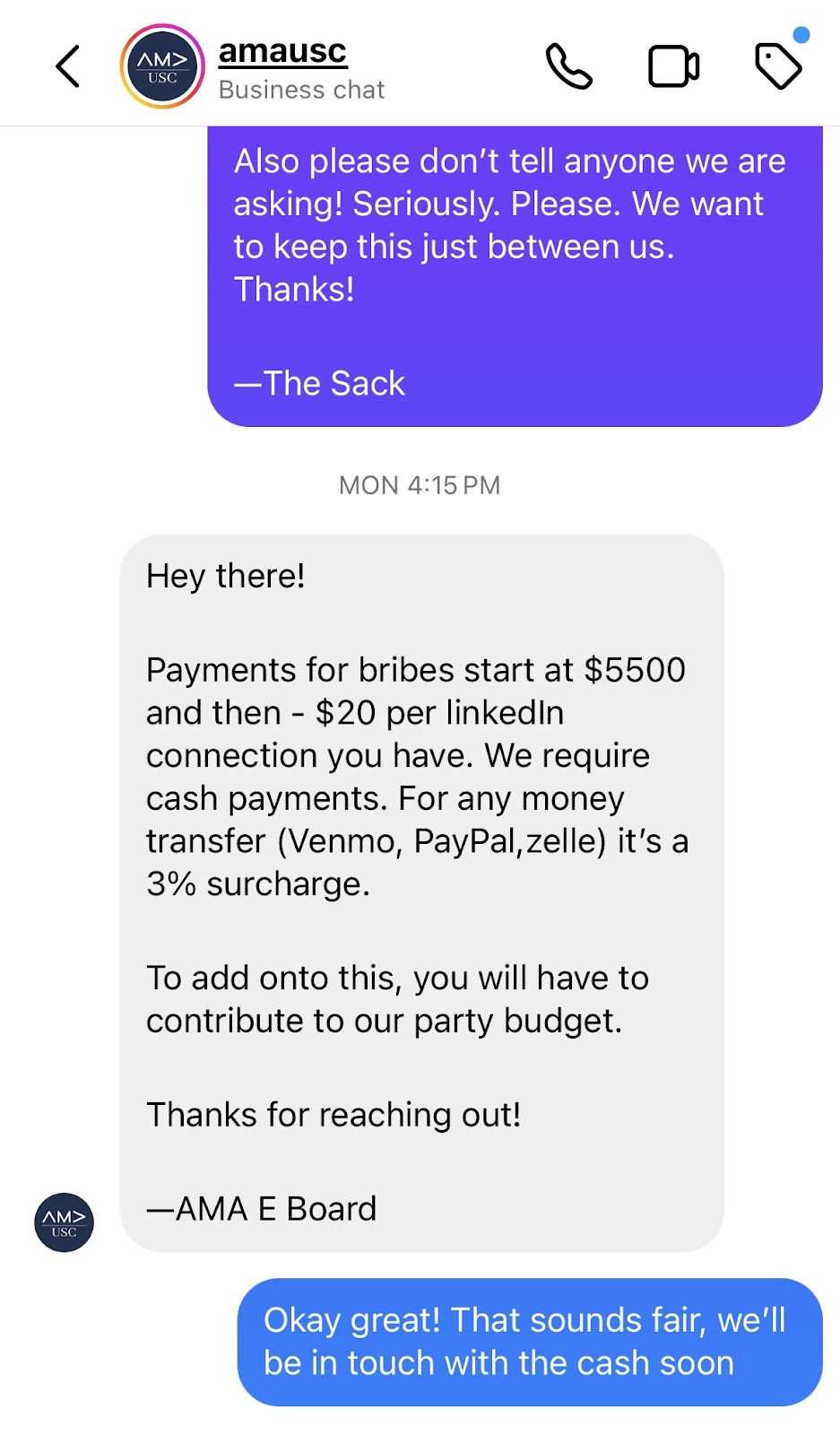
Task: Tap the amausc avatar in the header
Action: coord(162,66)
